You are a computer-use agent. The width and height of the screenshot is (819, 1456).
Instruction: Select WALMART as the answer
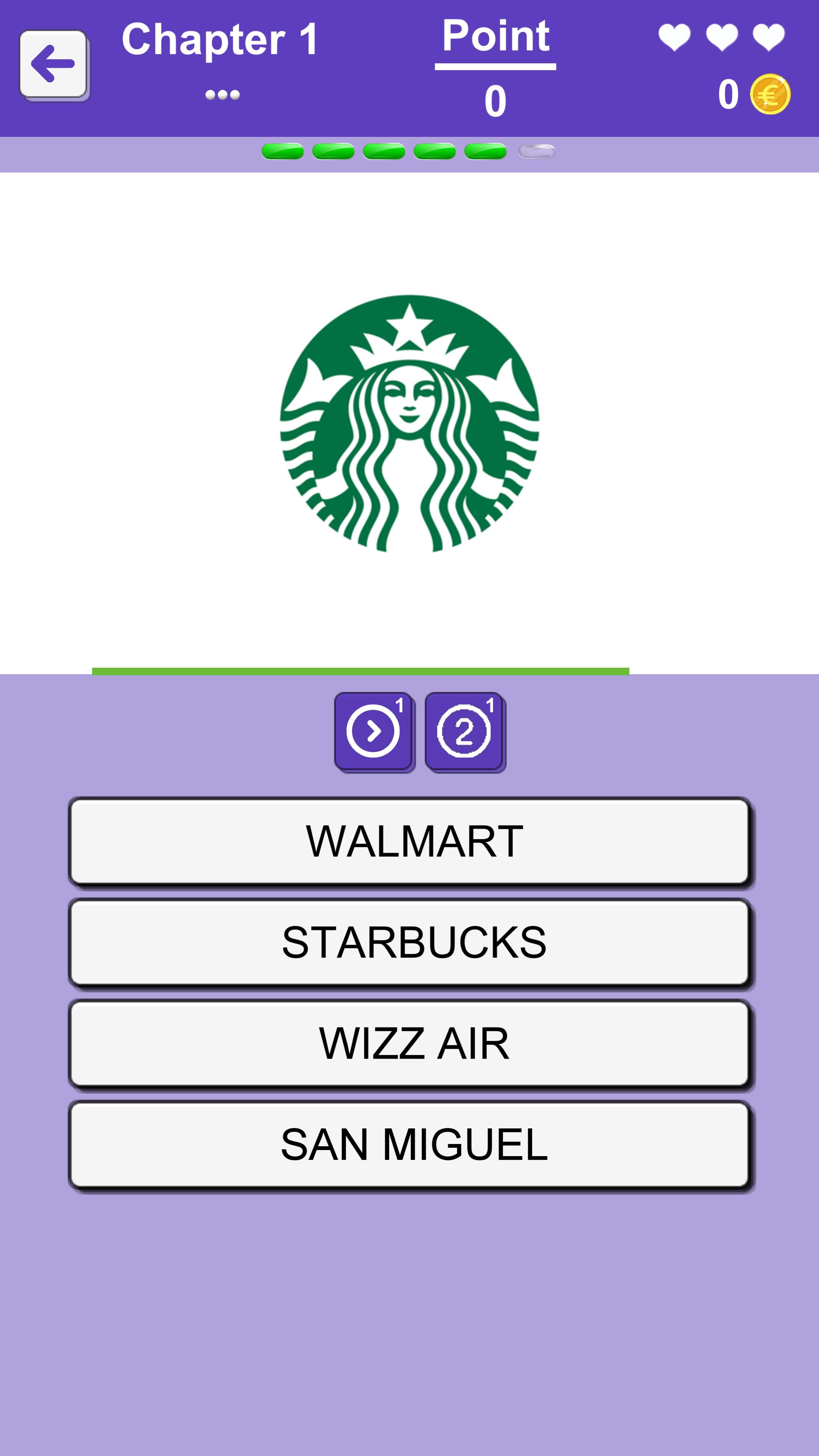(410, 841)
